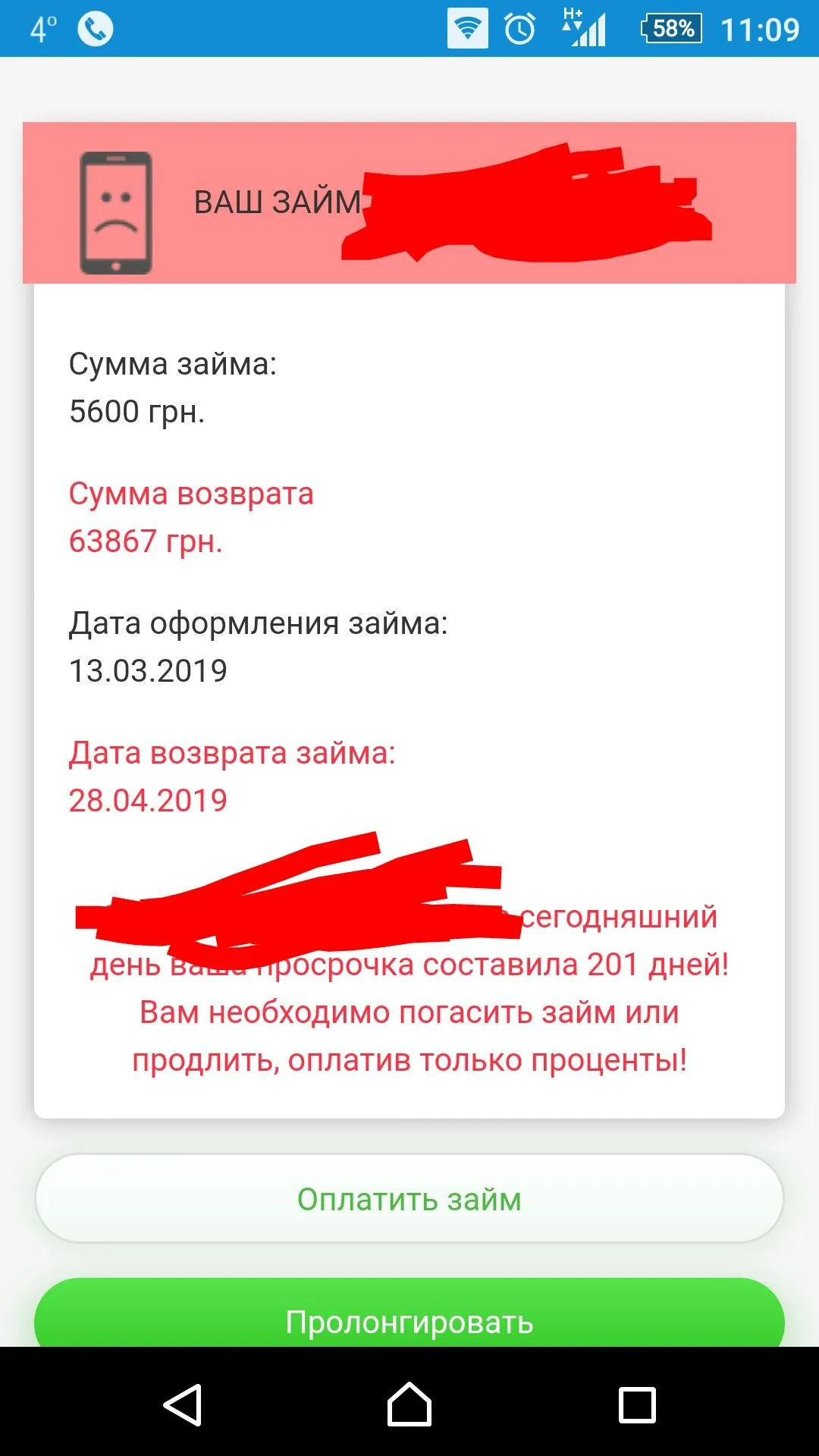Select the loan issue date 13.03.2019
819x1456 pixels.
tap(149, 670)
